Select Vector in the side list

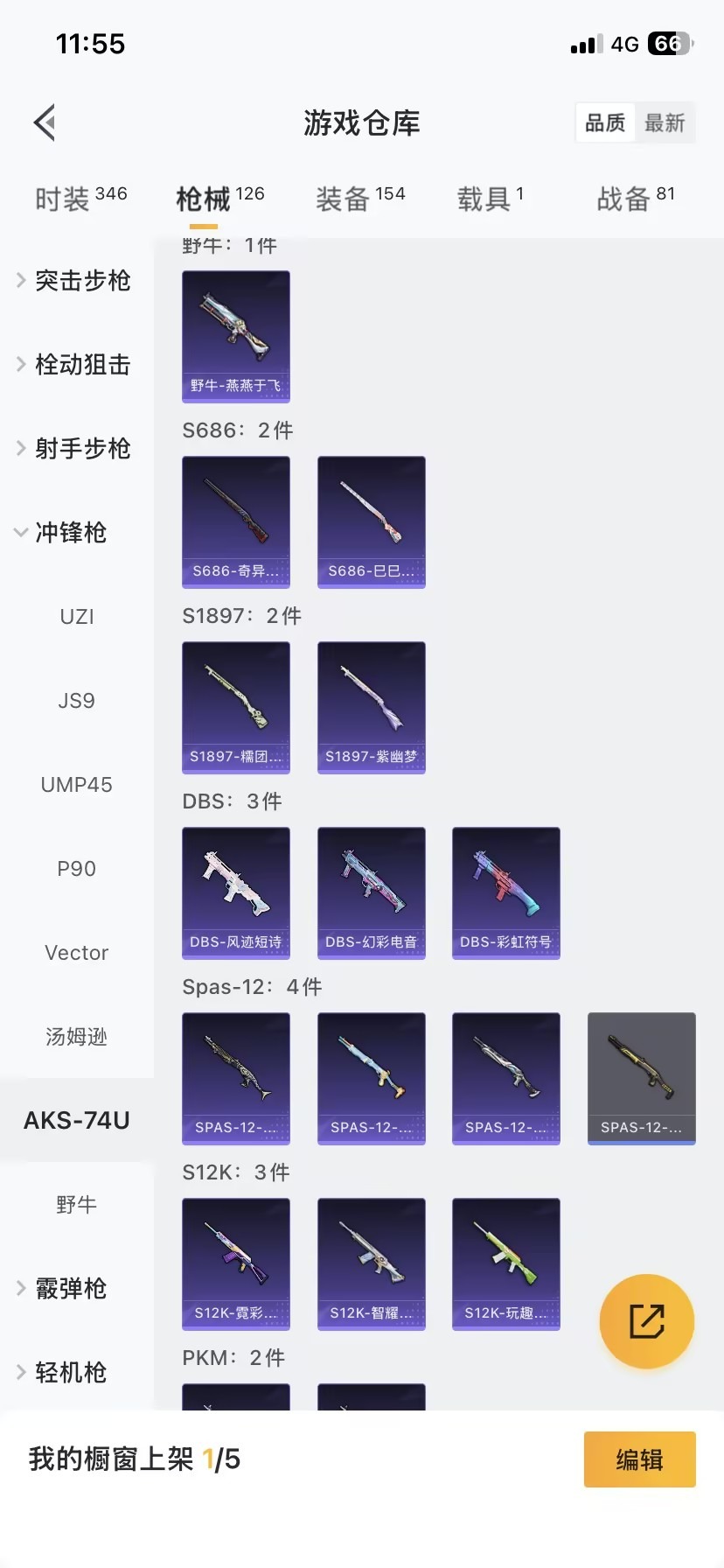point(77,953)
